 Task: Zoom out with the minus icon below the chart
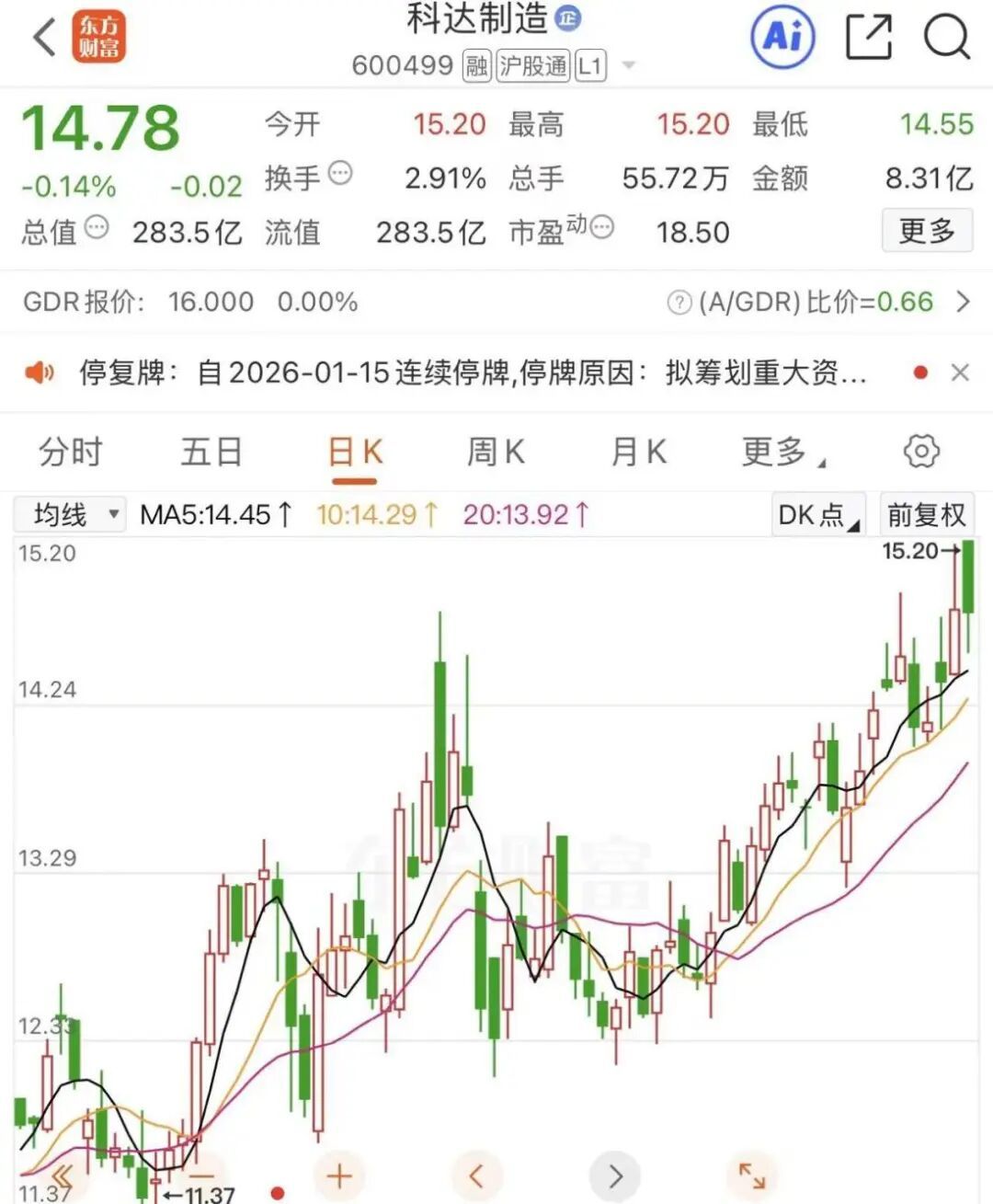200,1175
